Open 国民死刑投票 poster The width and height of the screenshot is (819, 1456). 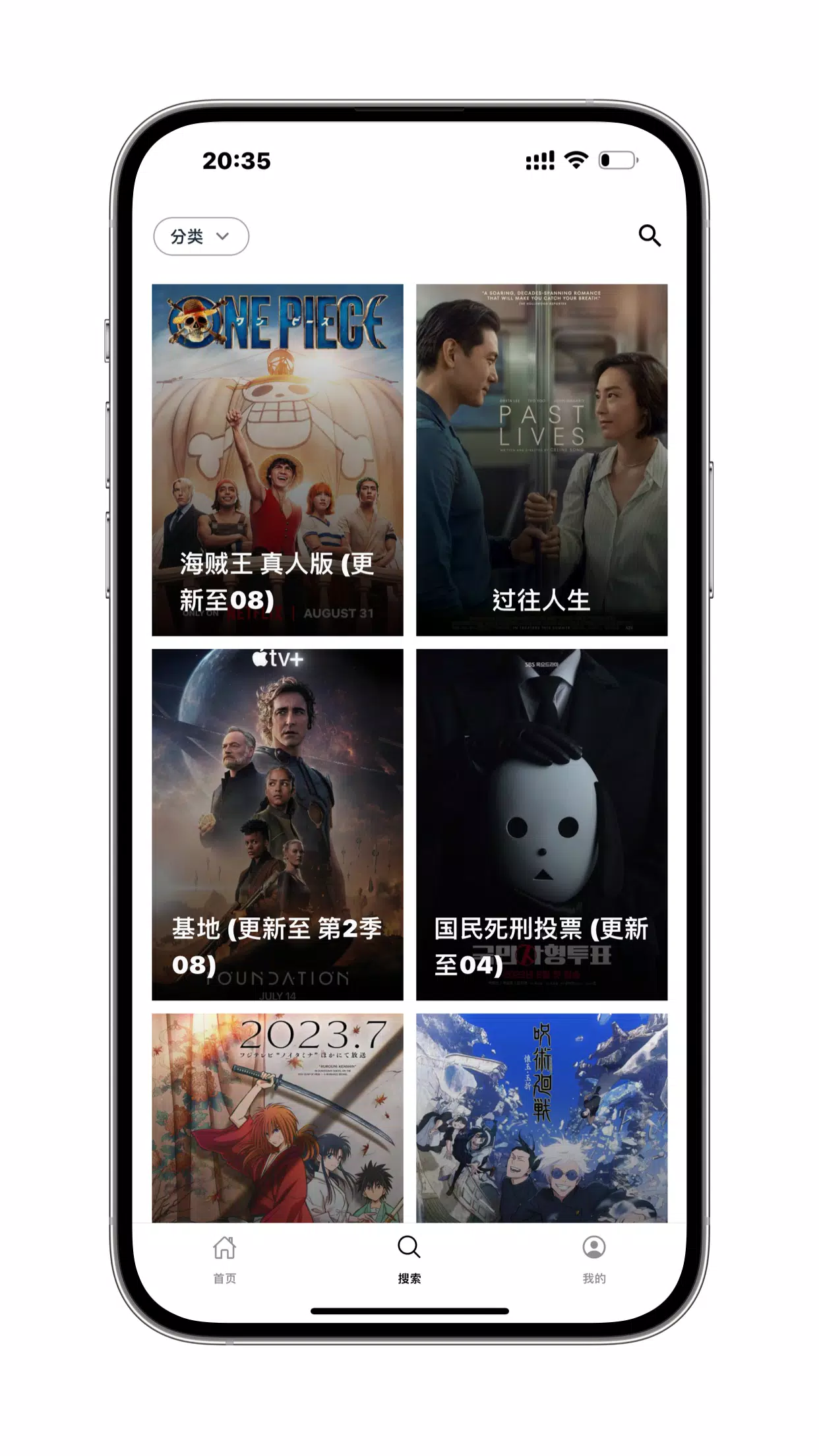click(541, 824)
